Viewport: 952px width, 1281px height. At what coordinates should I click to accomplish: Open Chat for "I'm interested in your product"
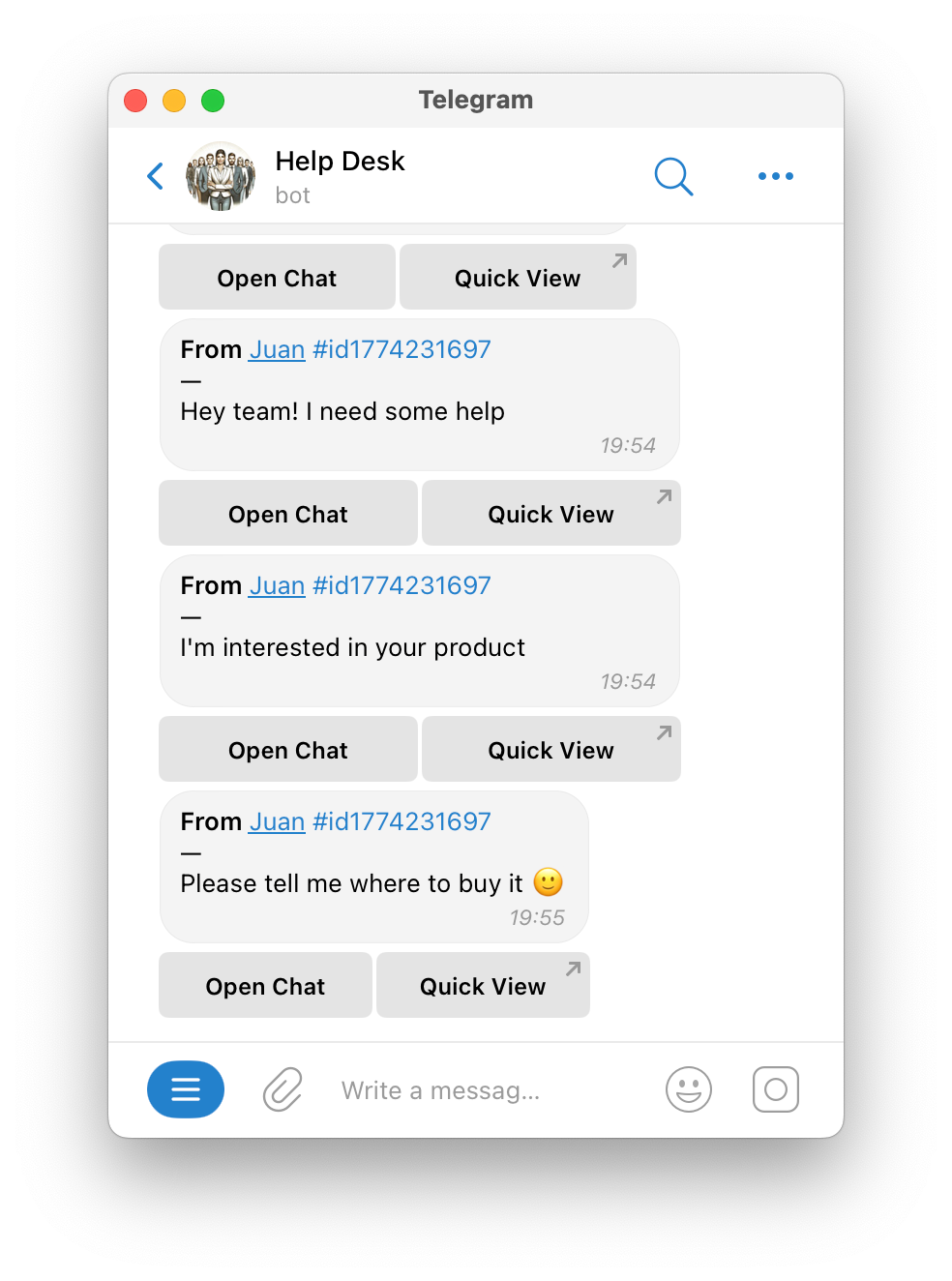point(288,750)
